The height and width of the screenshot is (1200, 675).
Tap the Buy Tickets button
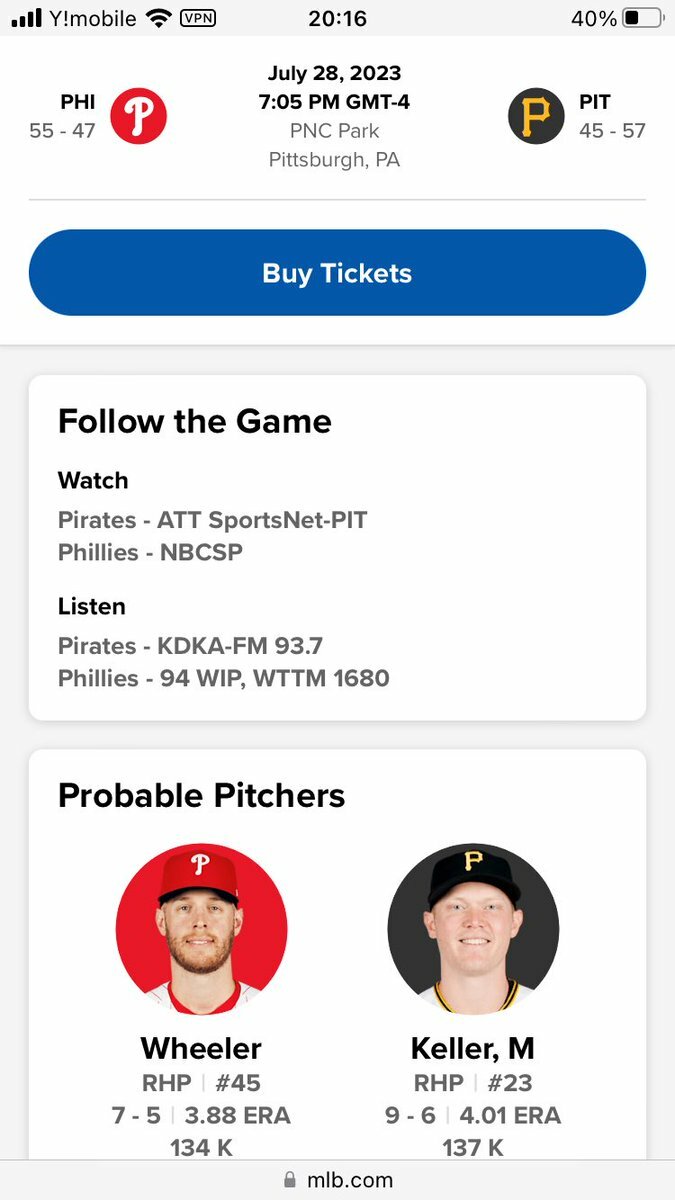tap(337, 273)
